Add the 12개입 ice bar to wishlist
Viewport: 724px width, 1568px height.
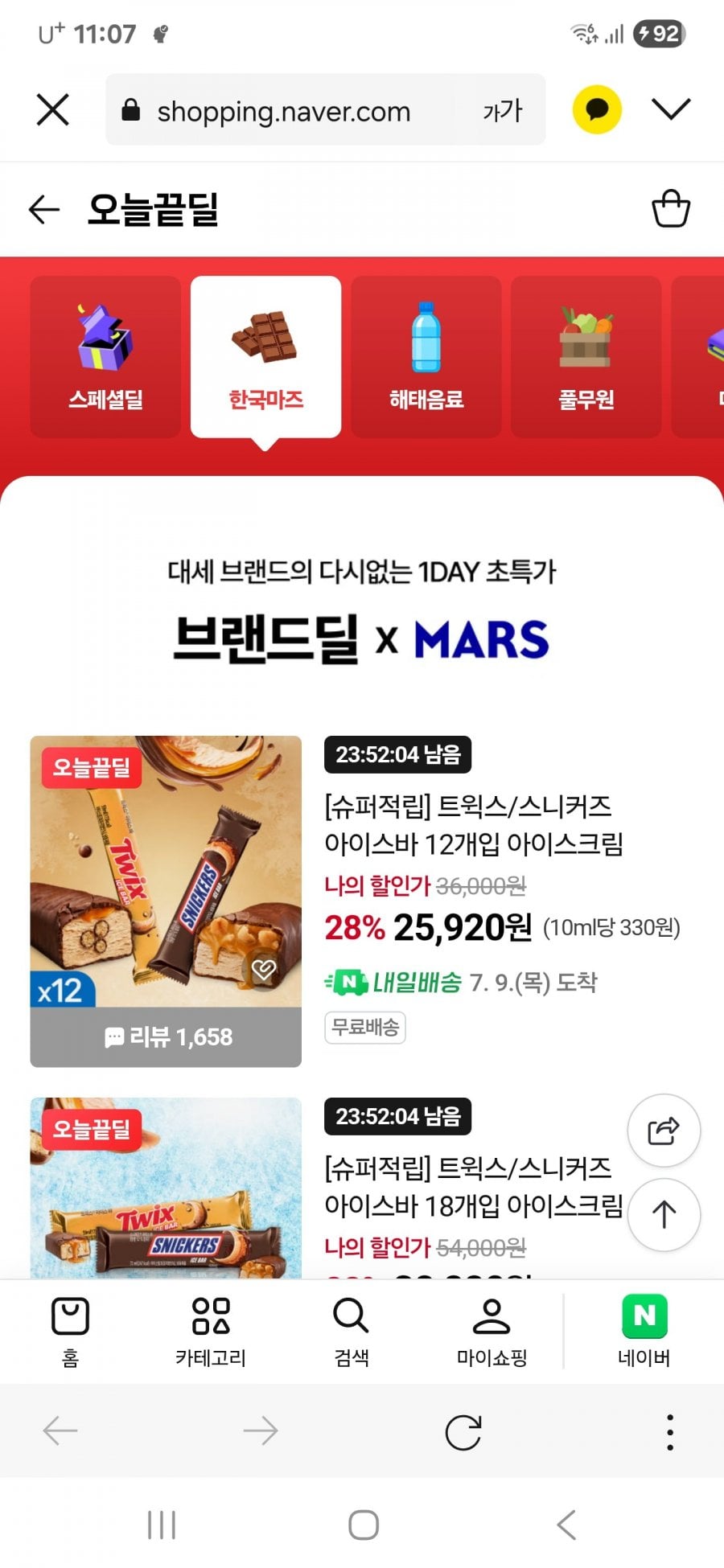(x=263, y=970)
